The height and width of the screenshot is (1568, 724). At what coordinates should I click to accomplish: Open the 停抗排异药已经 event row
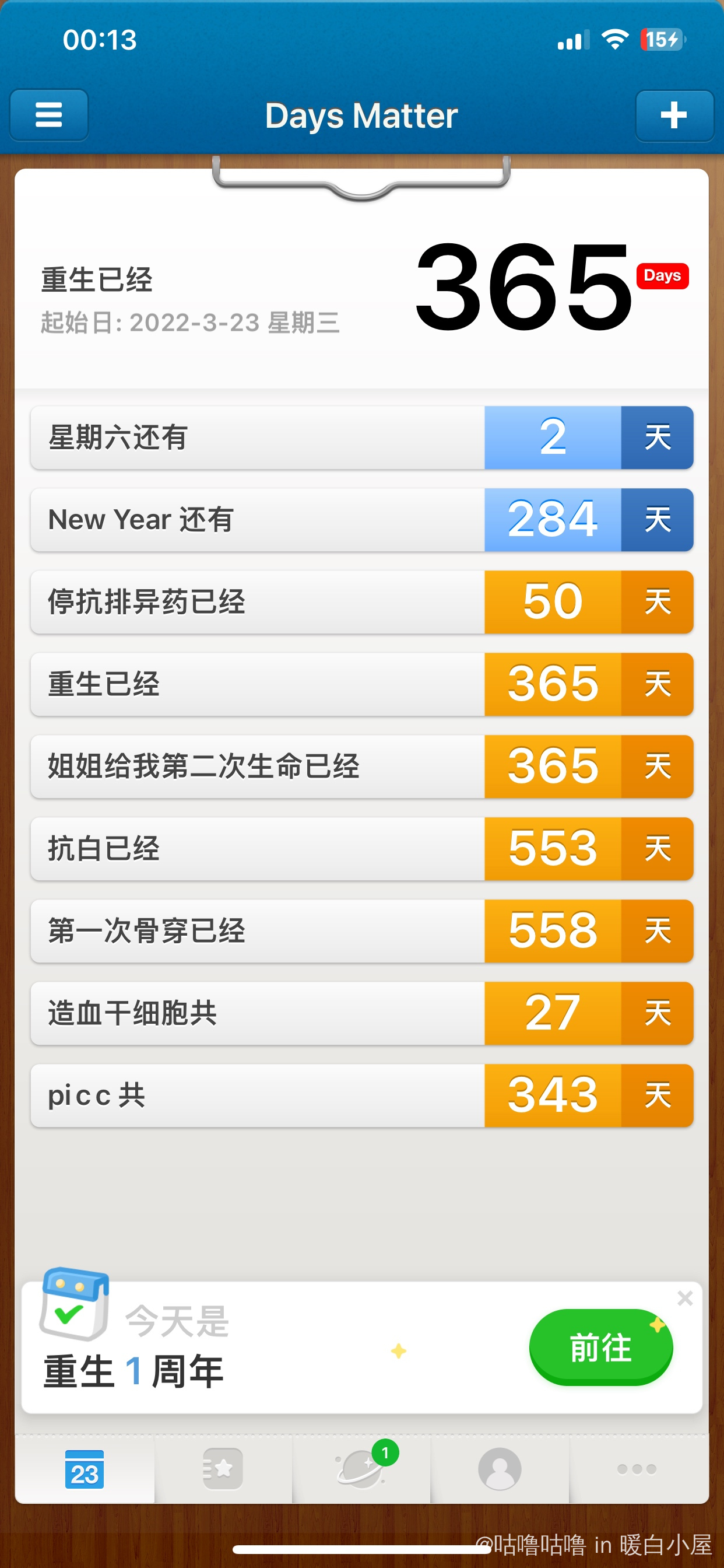tap(362, 602)
